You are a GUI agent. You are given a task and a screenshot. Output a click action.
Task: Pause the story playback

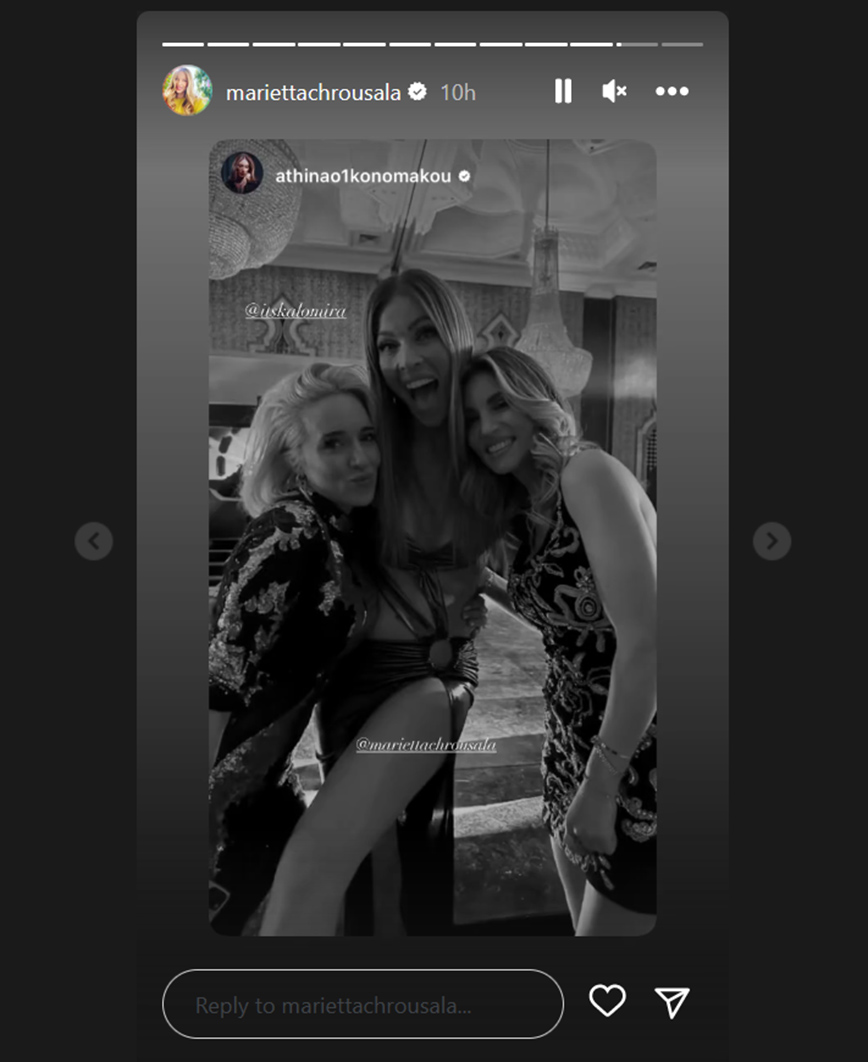tap(563, 92)
